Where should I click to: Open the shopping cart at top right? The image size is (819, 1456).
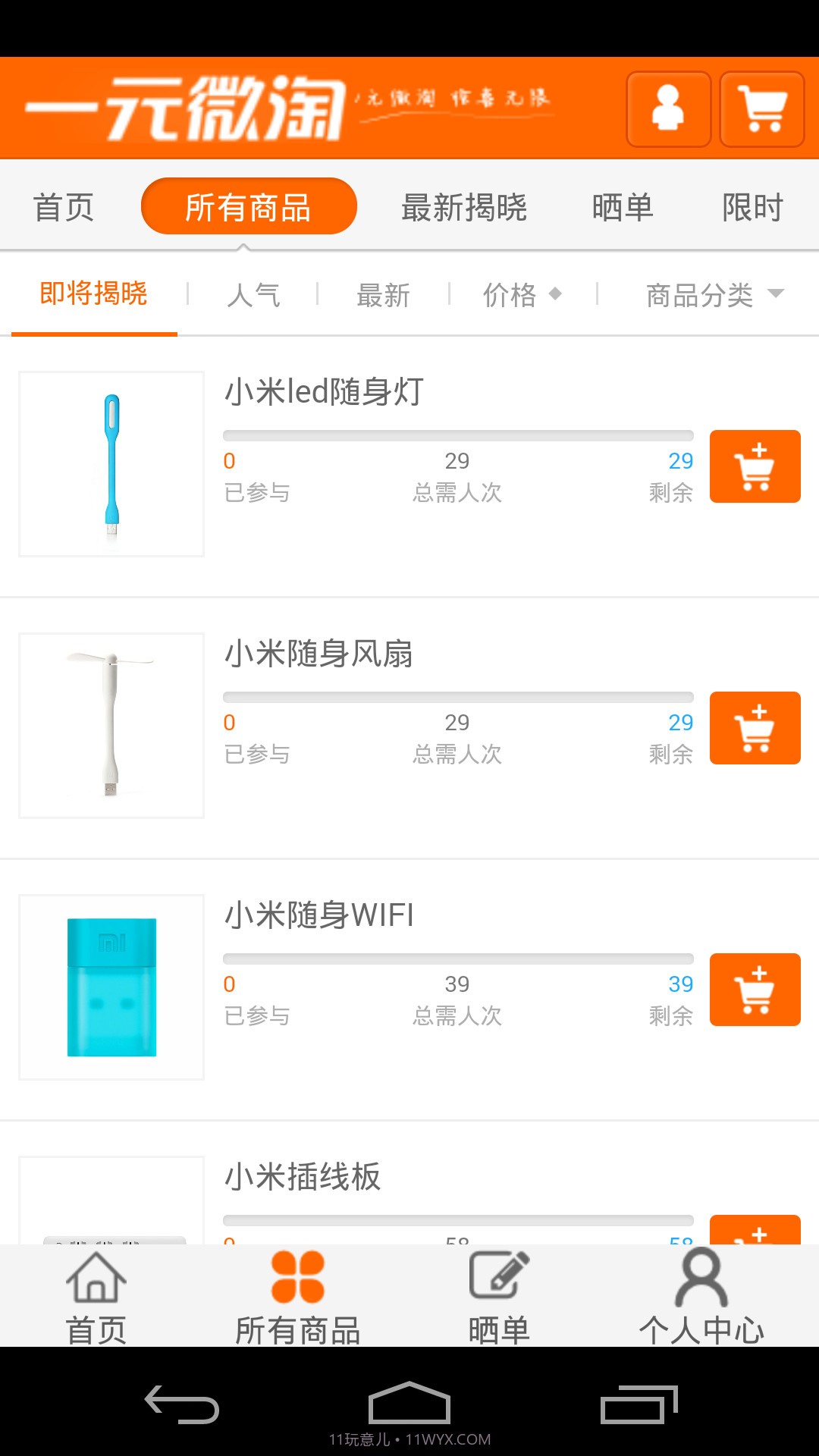tap(762, 109)
